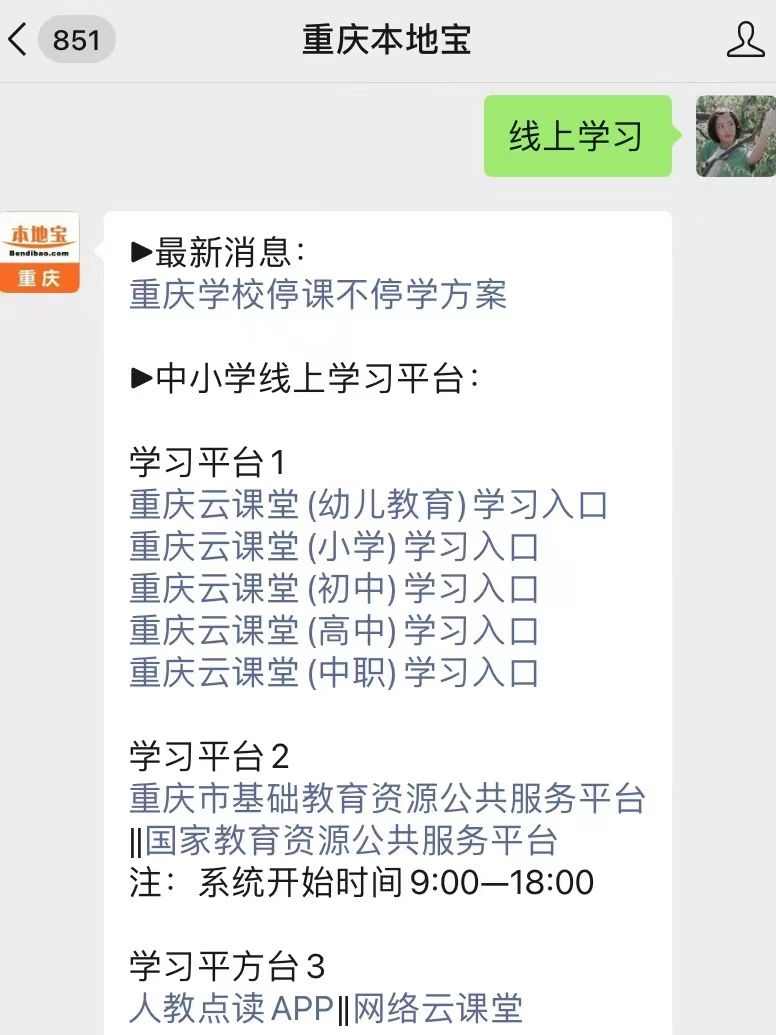Image resolution: width=776 pixels, height=1035 pixels.
Task: Open 重庆云课堂 (高中) 学习入口
Action: coord(333,631)
